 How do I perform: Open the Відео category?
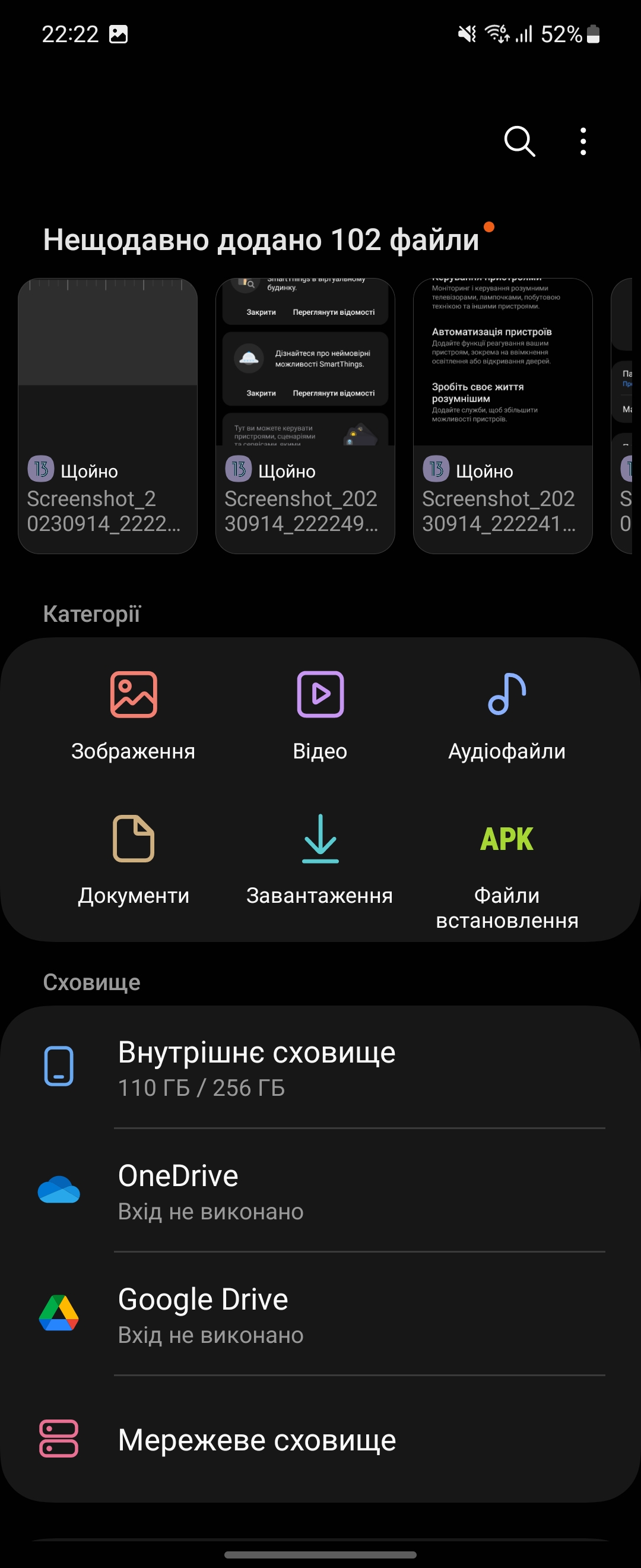pos(320,716)
